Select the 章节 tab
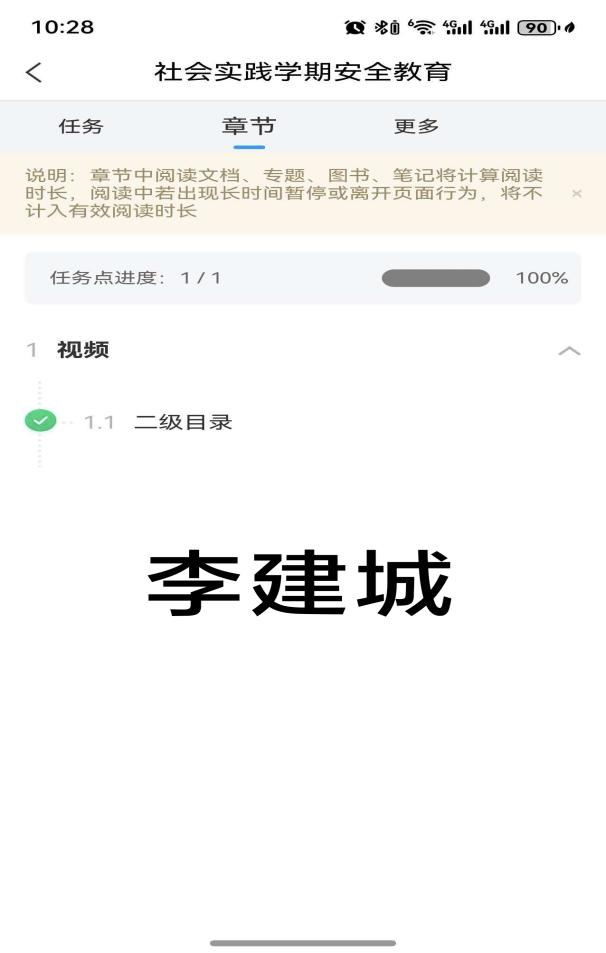 pyautogui.click(x=249, y=127)
